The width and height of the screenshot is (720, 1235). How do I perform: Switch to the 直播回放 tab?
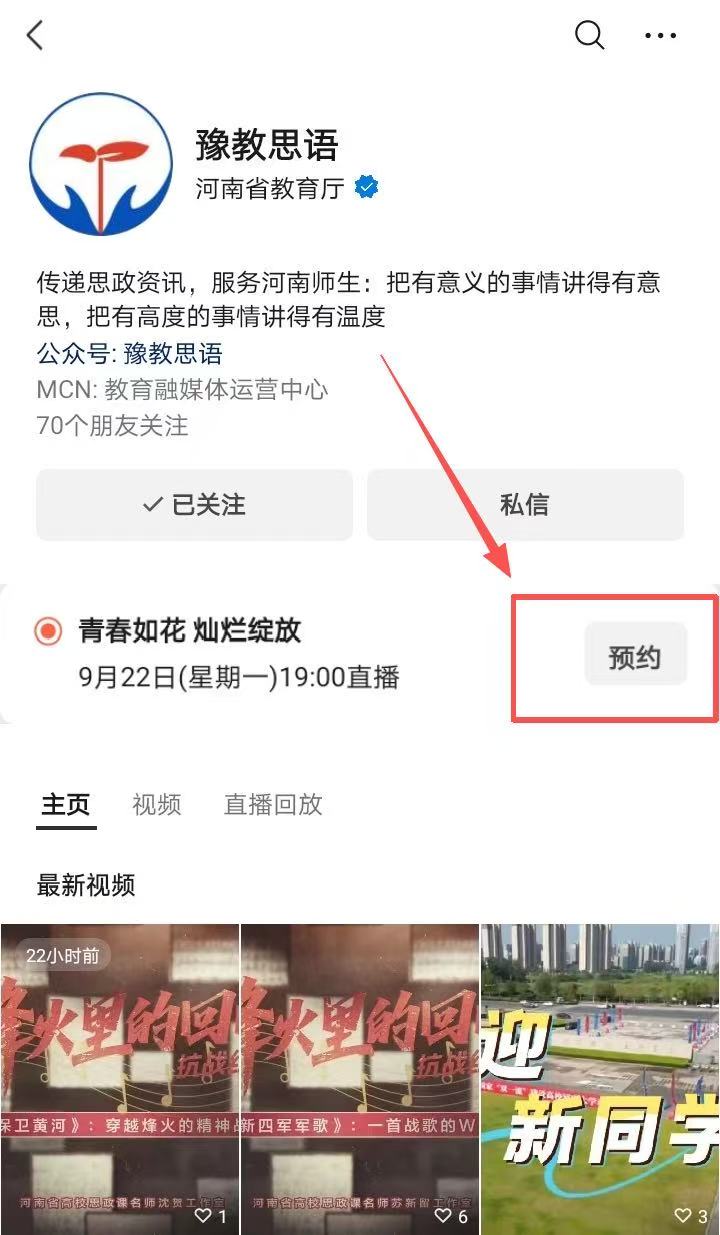[273, 804]
